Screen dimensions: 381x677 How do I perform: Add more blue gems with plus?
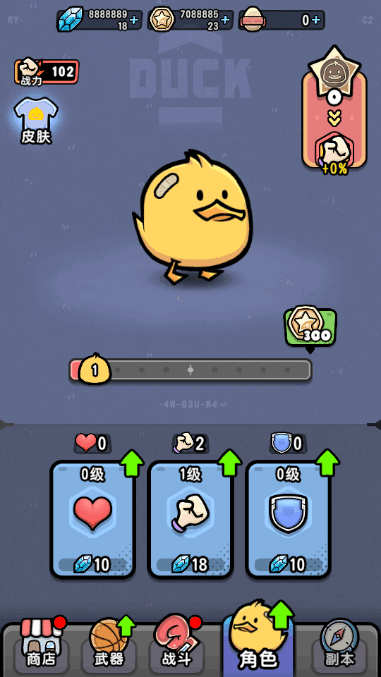134,20
